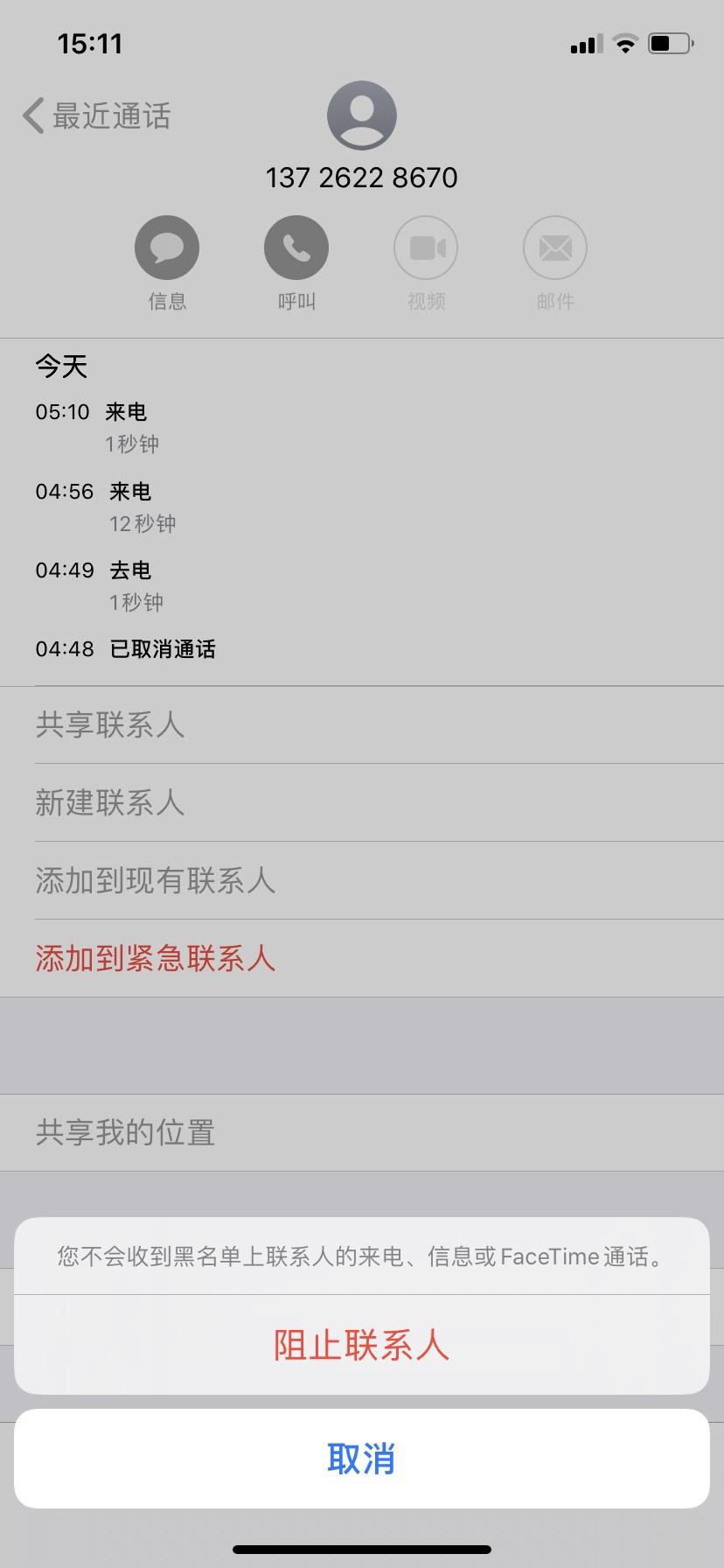Select 共享联系人 to share the contact

pos(109,725)
